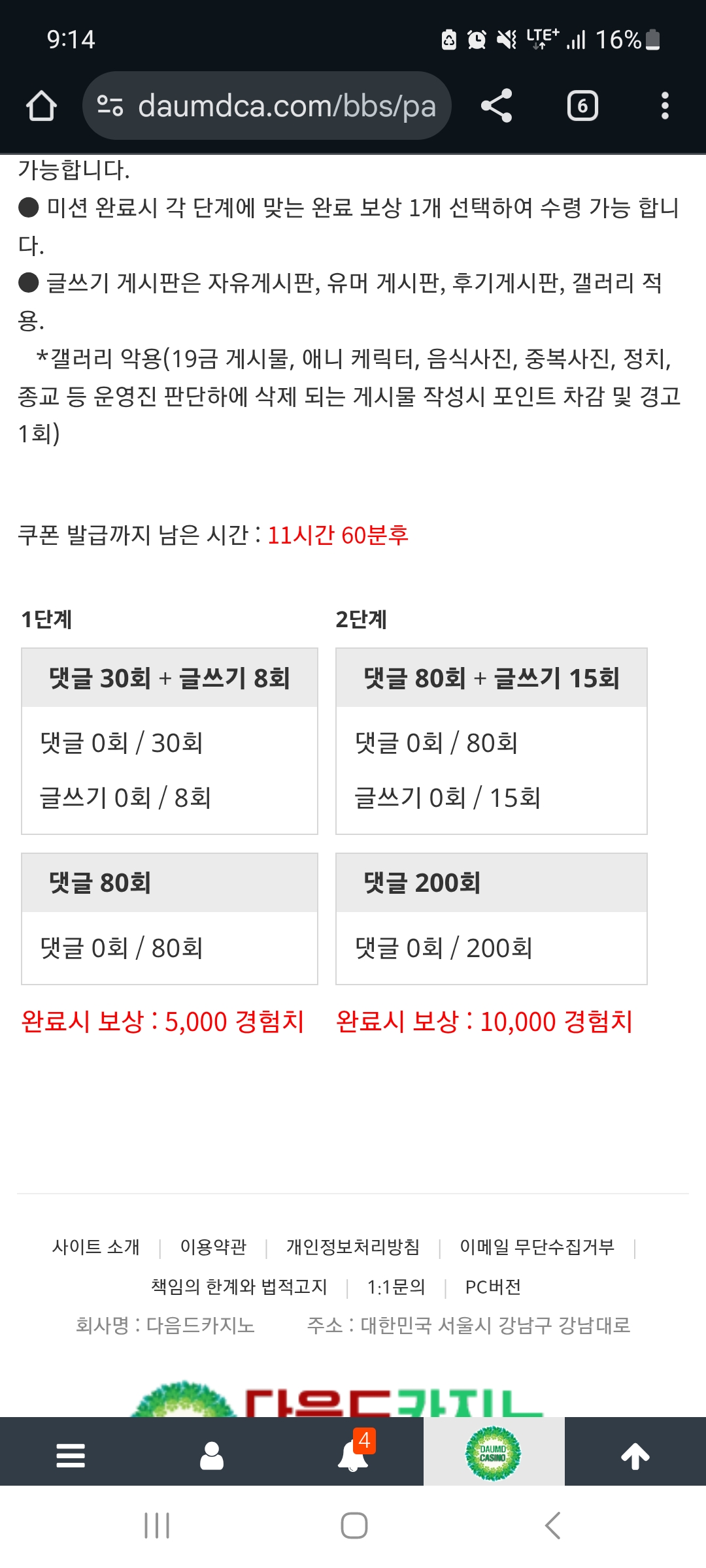View the 개인정보처리방침 page
The height and width of the screenshot is (1568, 706).
(353, 1247)
